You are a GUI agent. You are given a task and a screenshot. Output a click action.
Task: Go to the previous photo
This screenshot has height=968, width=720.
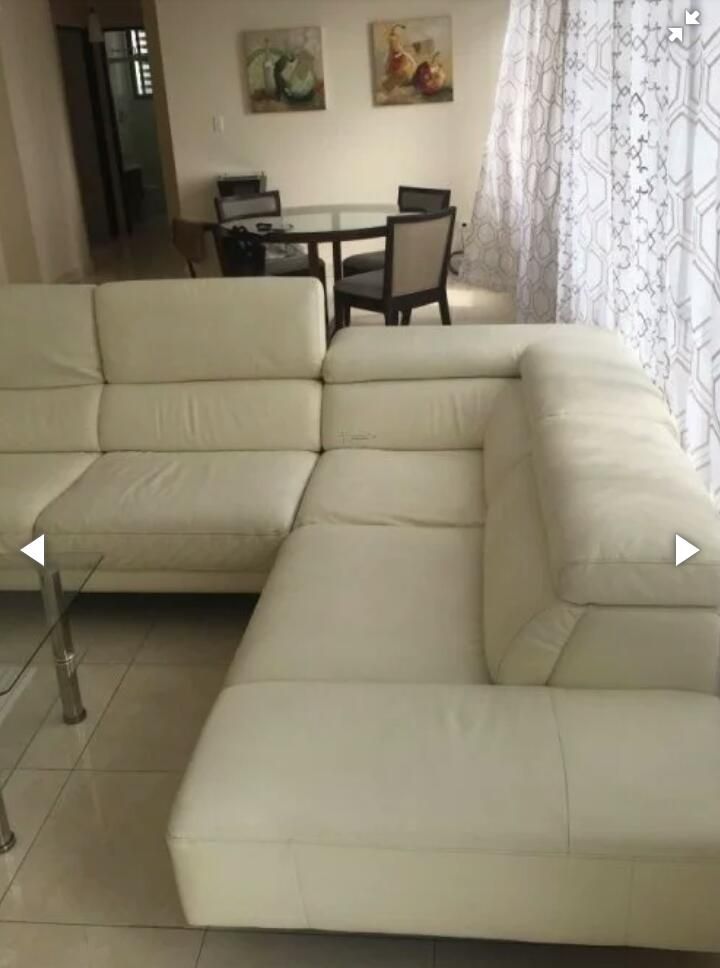coord(33,550)
